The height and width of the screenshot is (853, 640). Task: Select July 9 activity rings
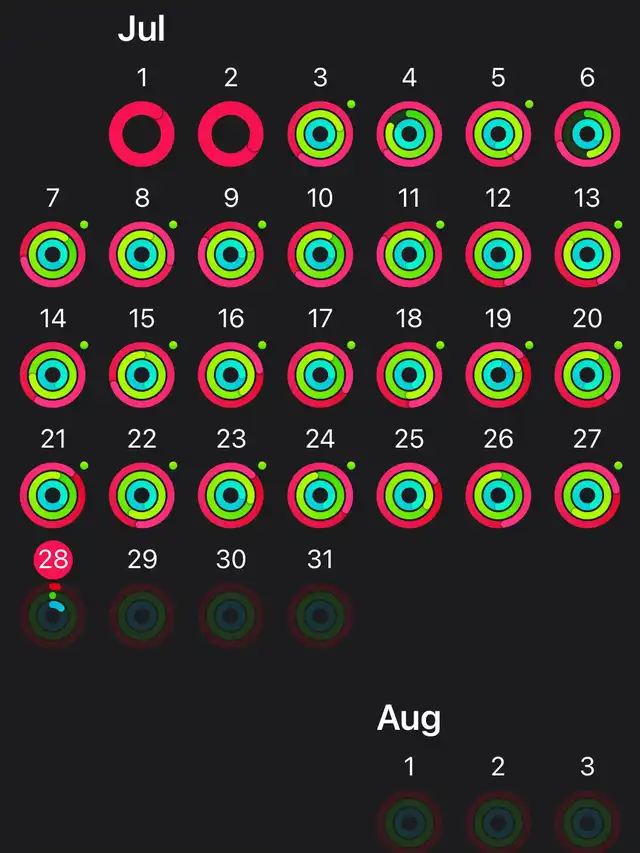[231, 254]
